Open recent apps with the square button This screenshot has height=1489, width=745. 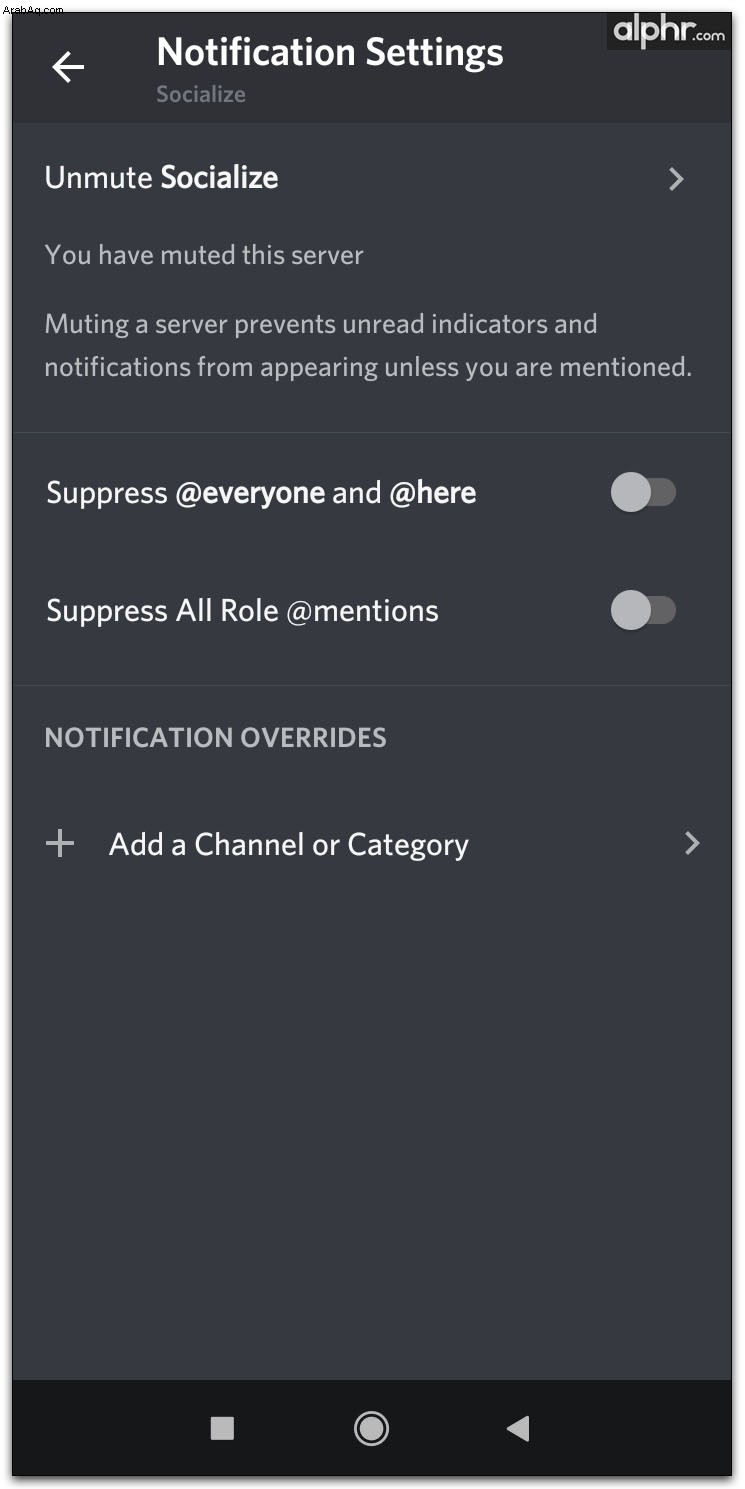(x=222, y=1428)
